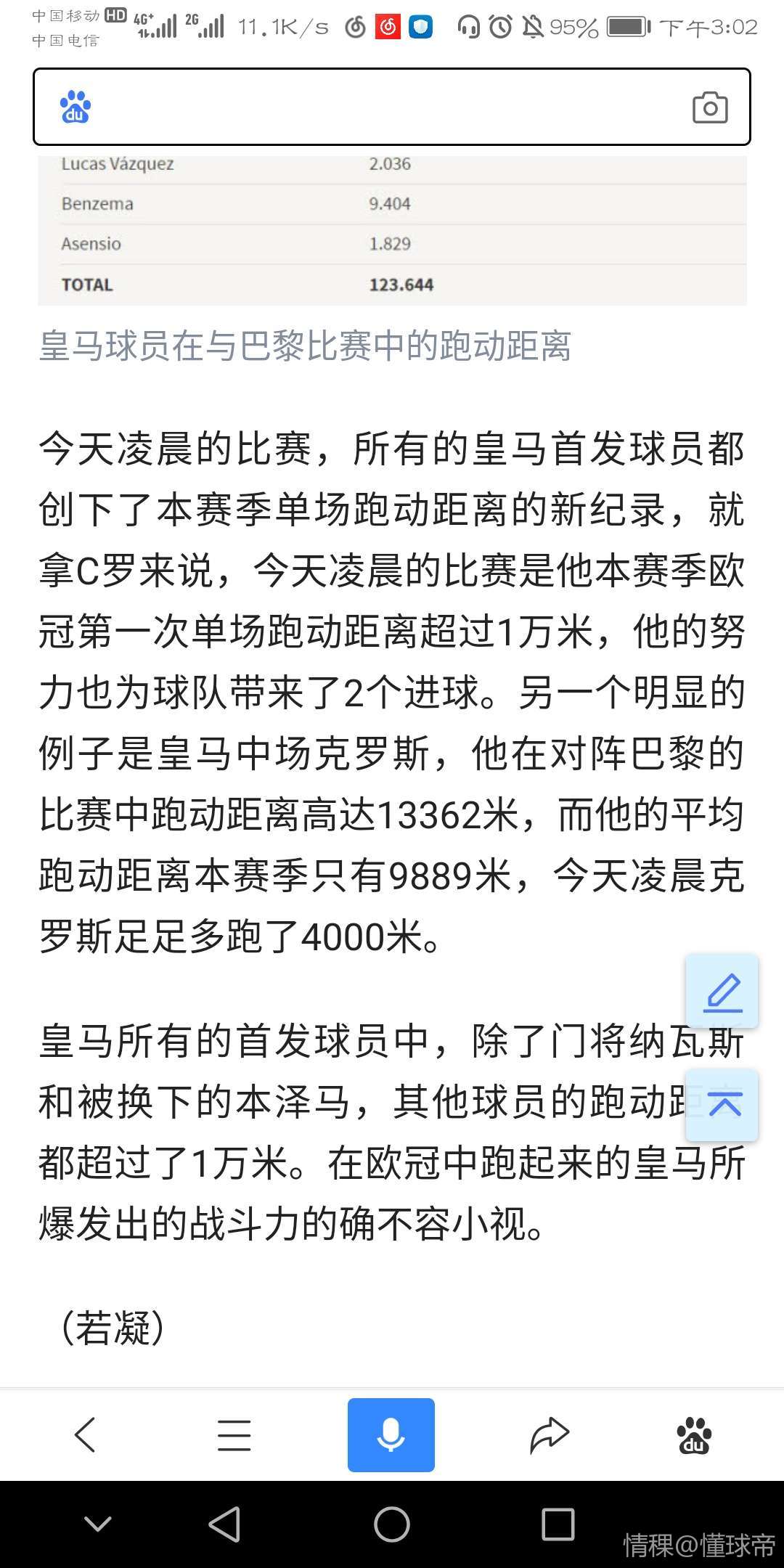Share this article

point(550,1434)
